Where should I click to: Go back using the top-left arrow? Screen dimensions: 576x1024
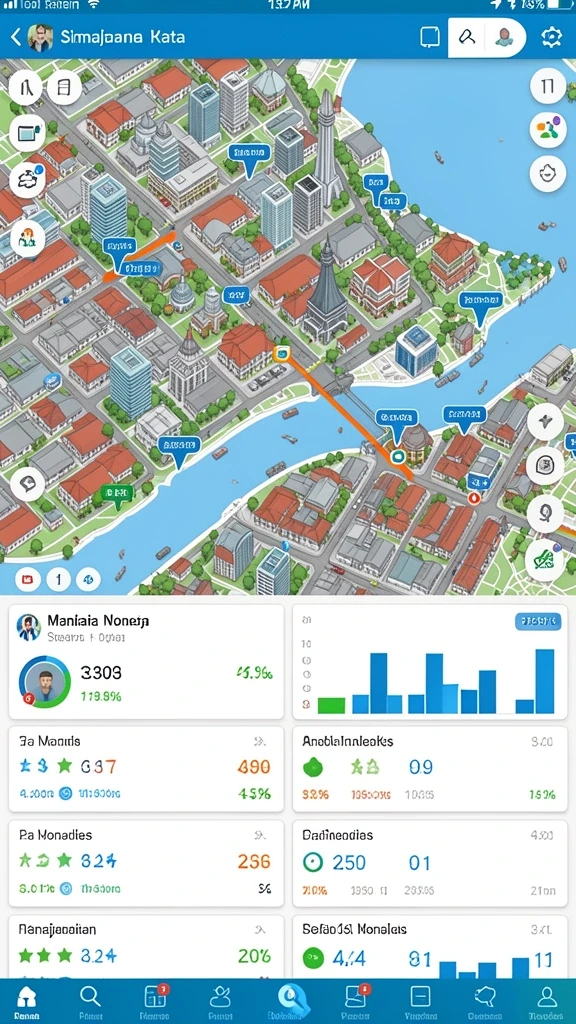tap(16, 37)
